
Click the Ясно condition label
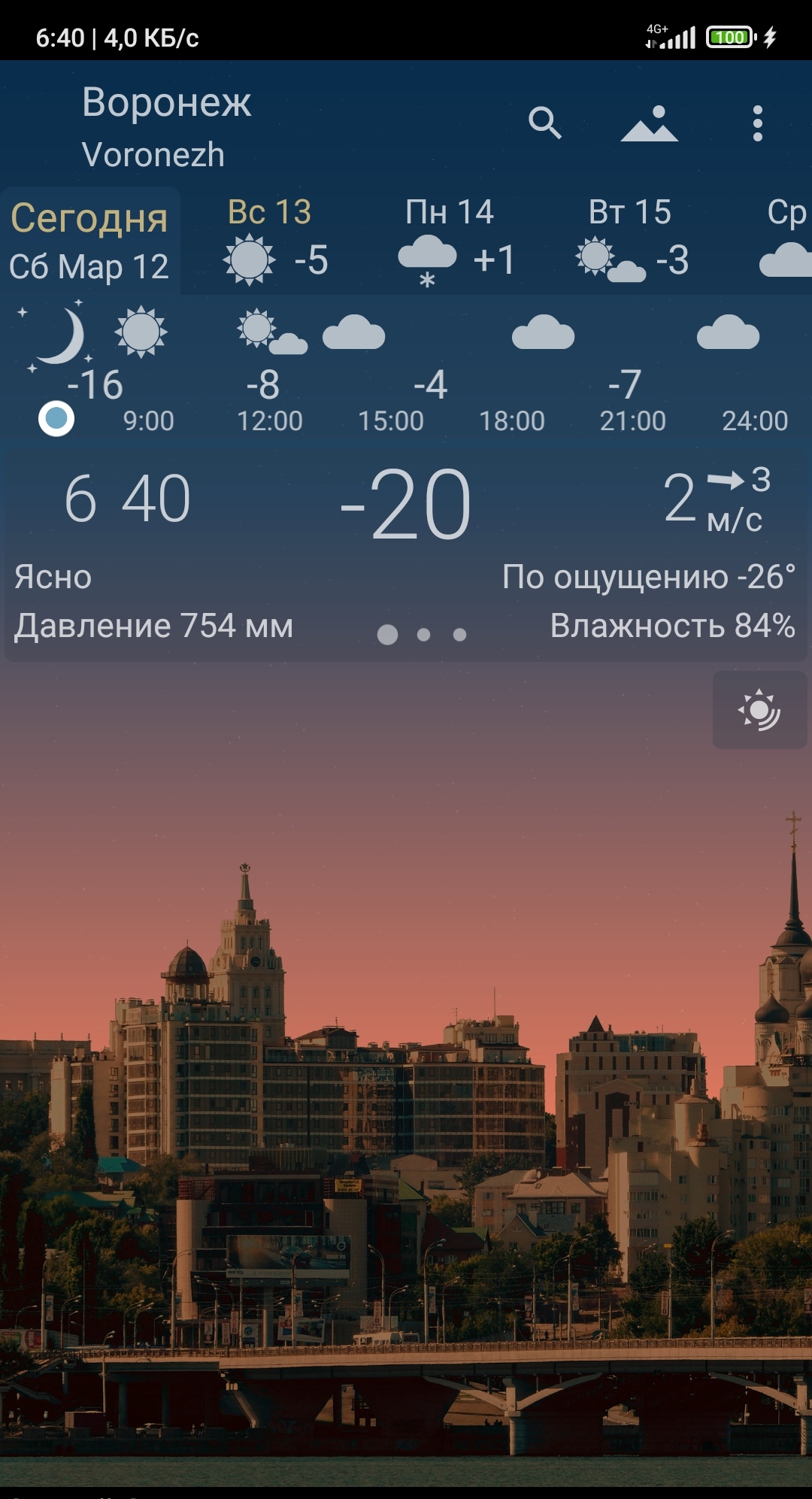pos(51,578)
